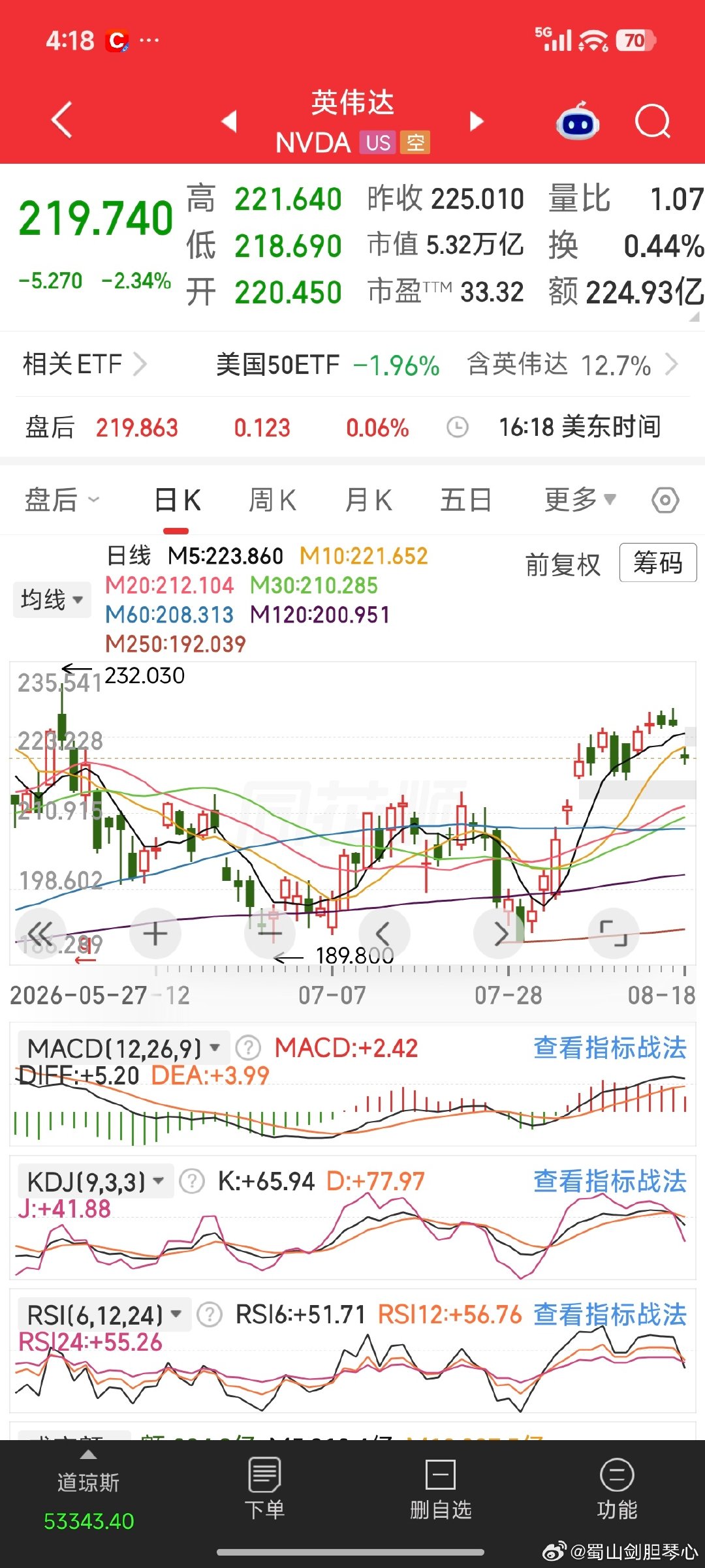
Task: Open the search magnifier
Action: click(653, 121)
